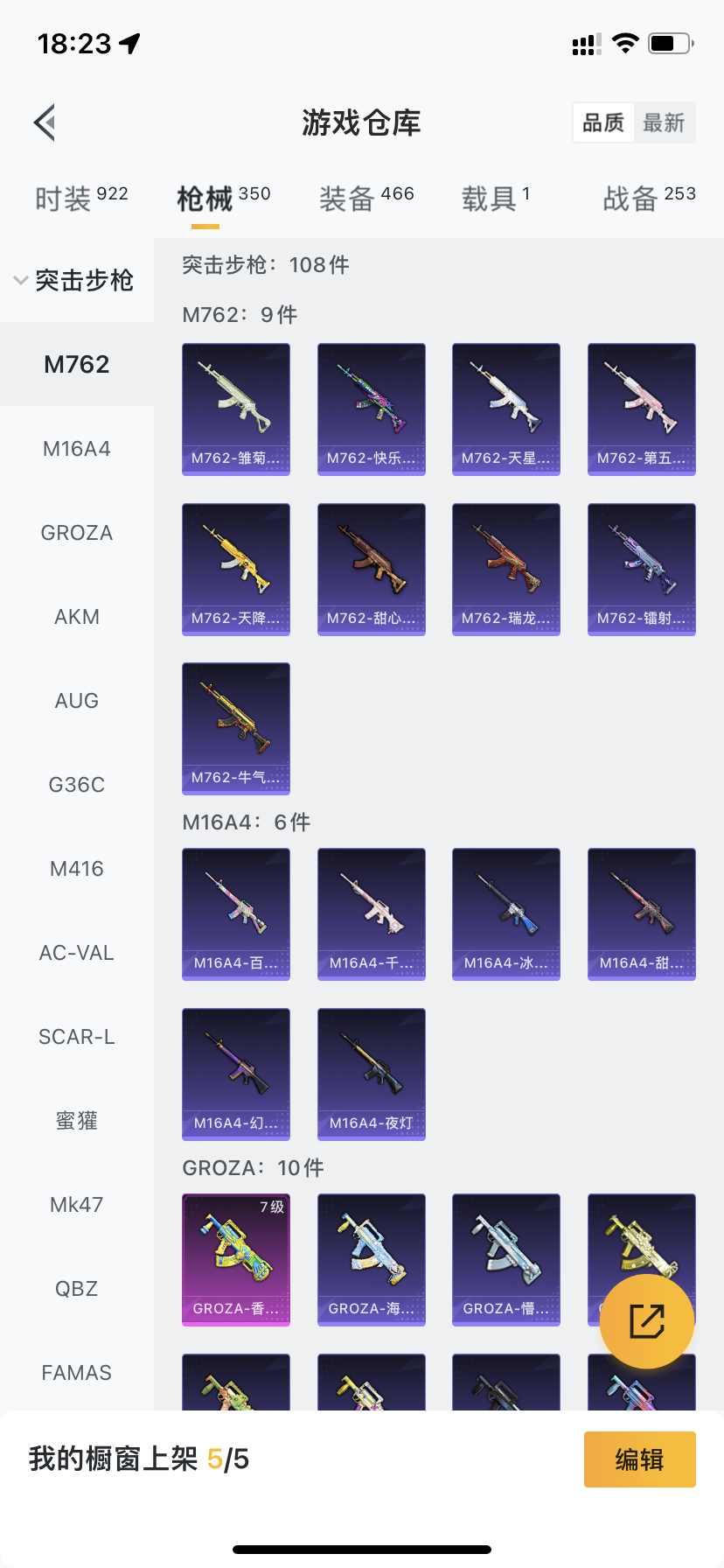This screenshot has height=1568, width=724.
Task: Open the 载具 tab
Action: [x=495, y=199]
